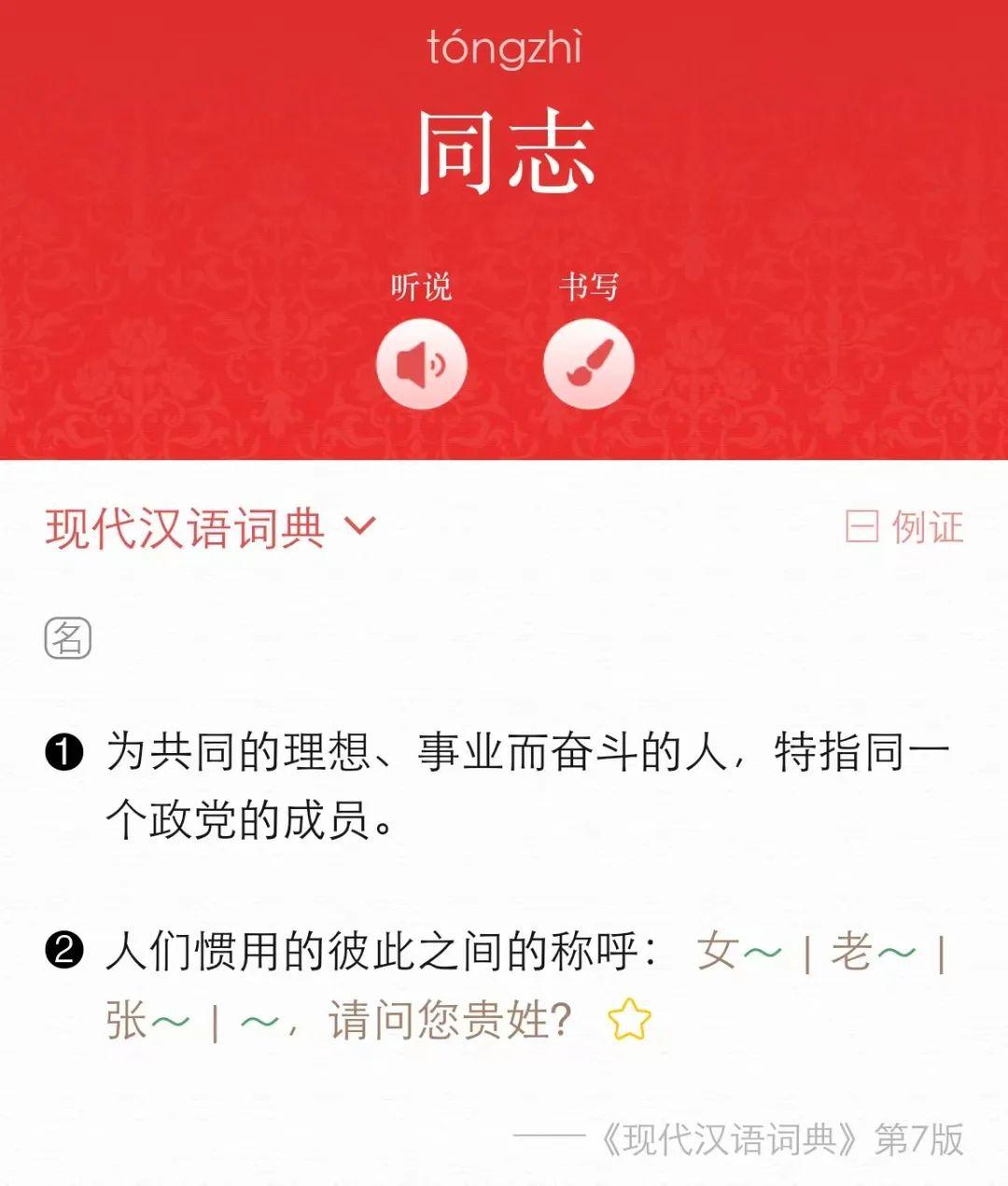Open the 书写 brush writing practice
This screenshot has width=1008, height=1186.
(588, 364)
